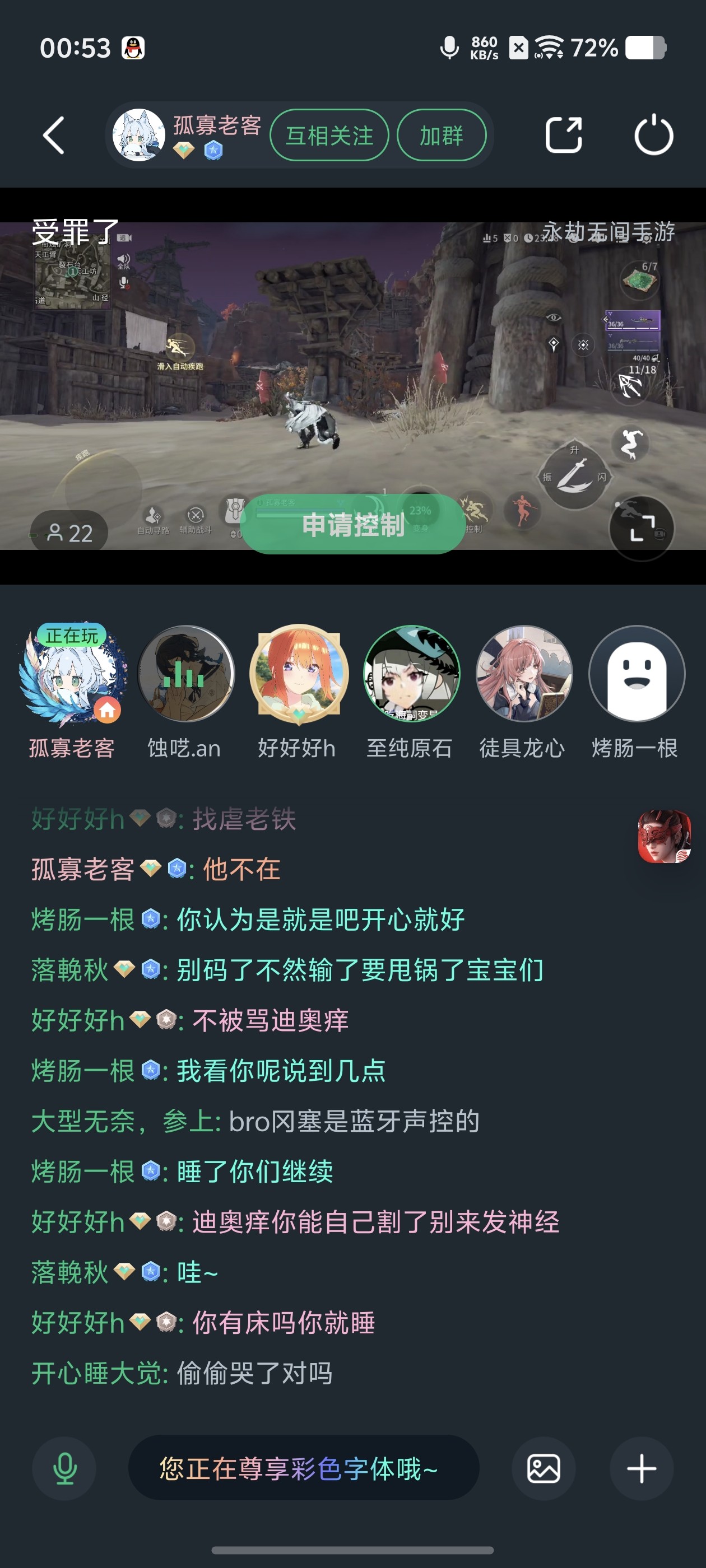Open 孤寡老客's avatar in the seat row

(72, 674)
